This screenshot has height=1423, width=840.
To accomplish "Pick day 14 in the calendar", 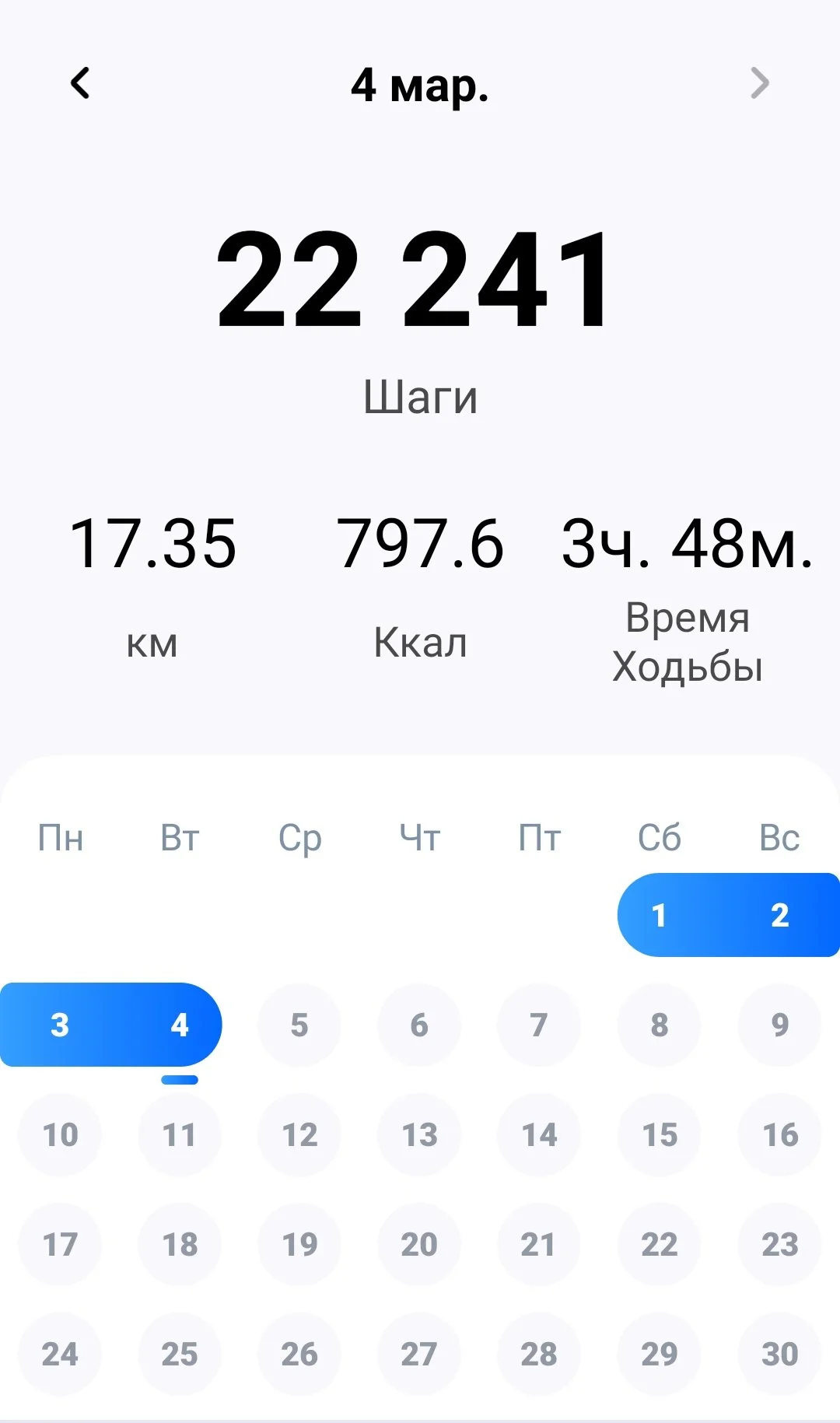I will click(539, 1134).
